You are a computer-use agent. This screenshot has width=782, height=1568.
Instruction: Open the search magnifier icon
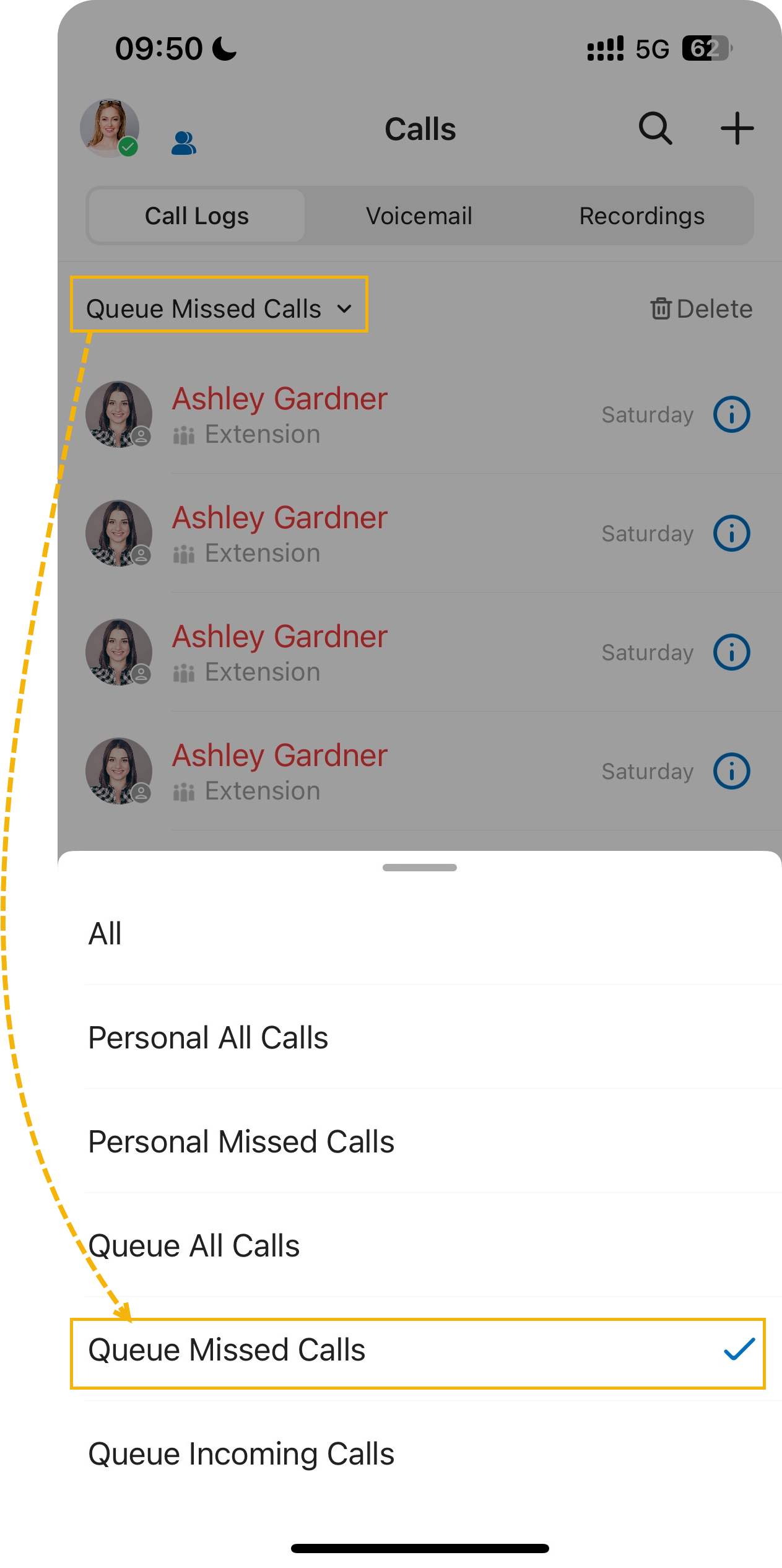coord(655,129)
